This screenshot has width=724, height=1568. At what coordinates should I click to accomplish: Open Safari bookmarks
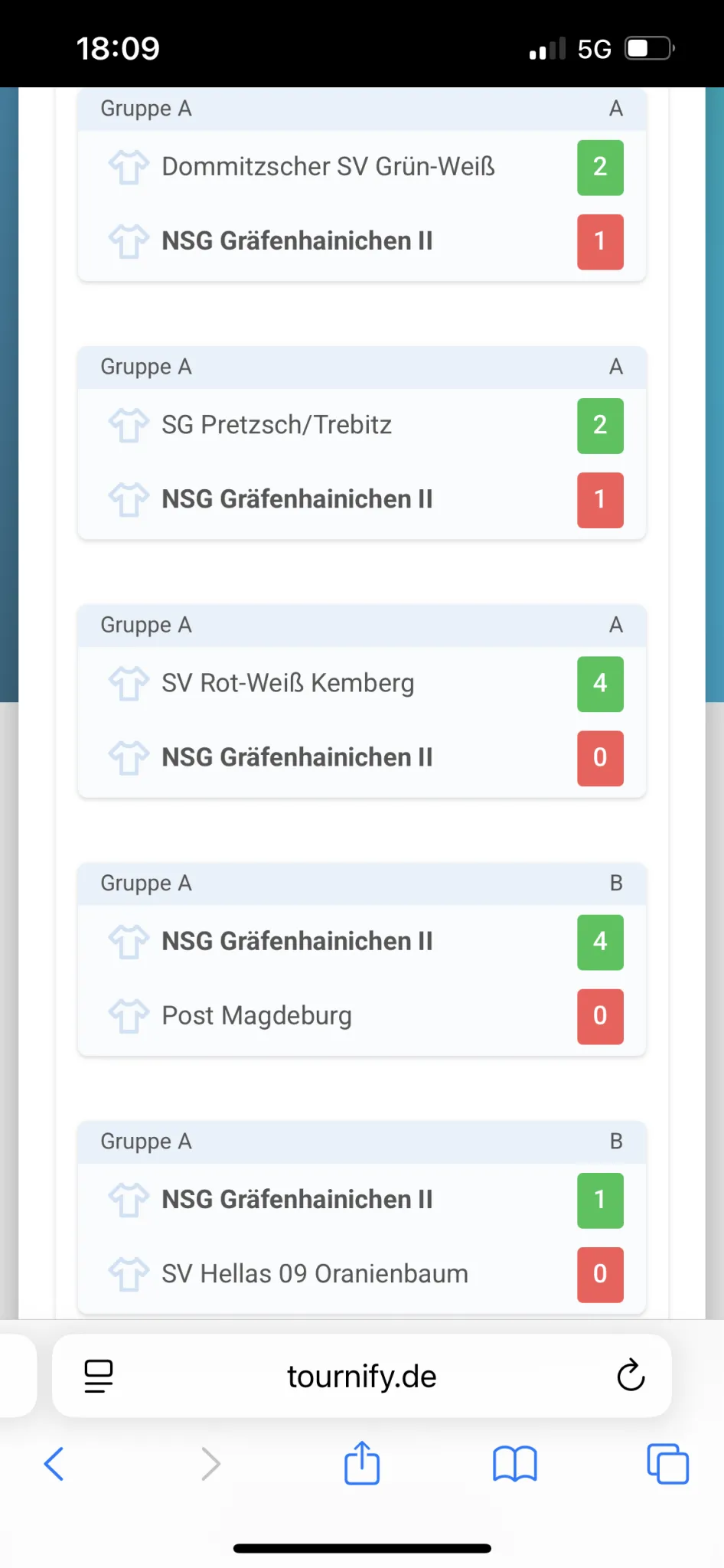[514, 1464]
